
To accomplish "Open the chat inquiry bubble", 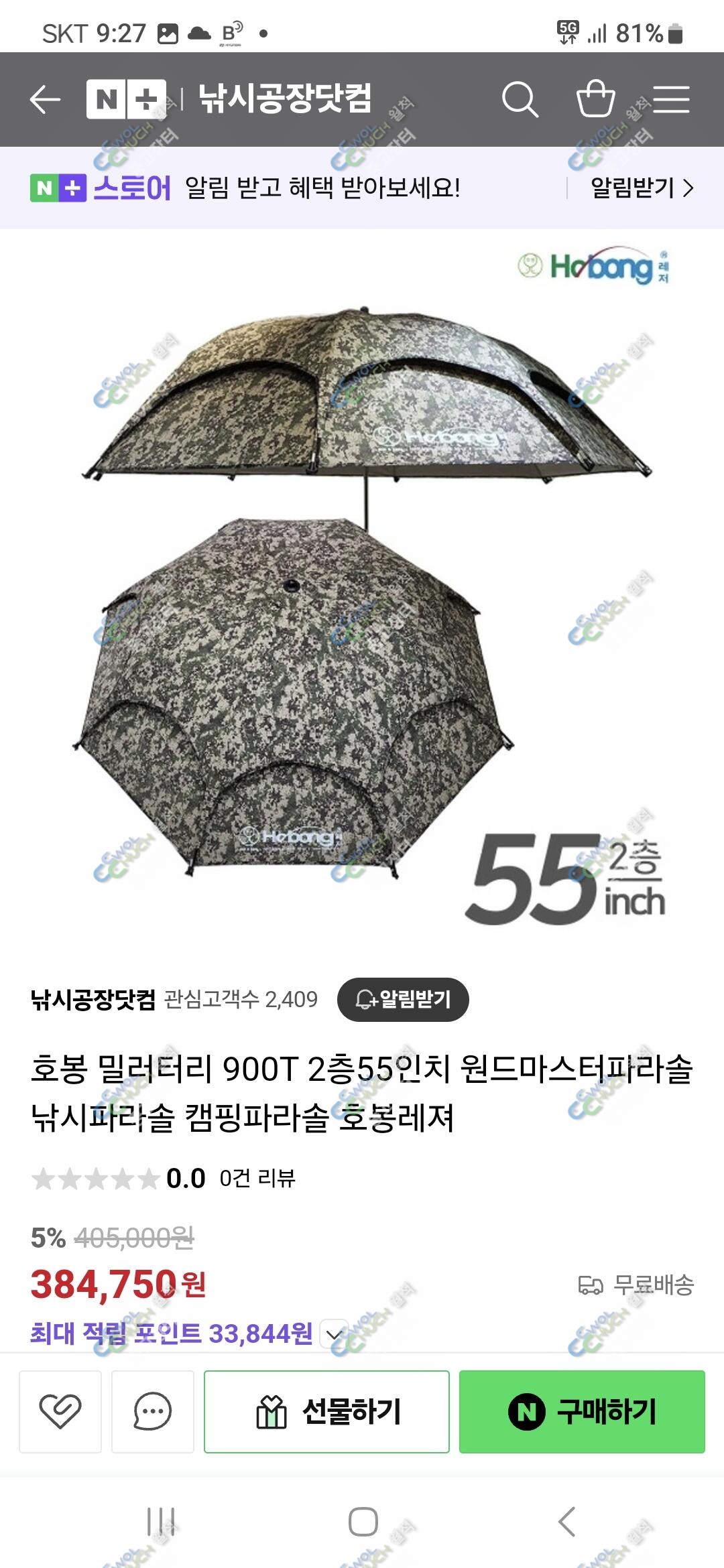I will 153,1411.
